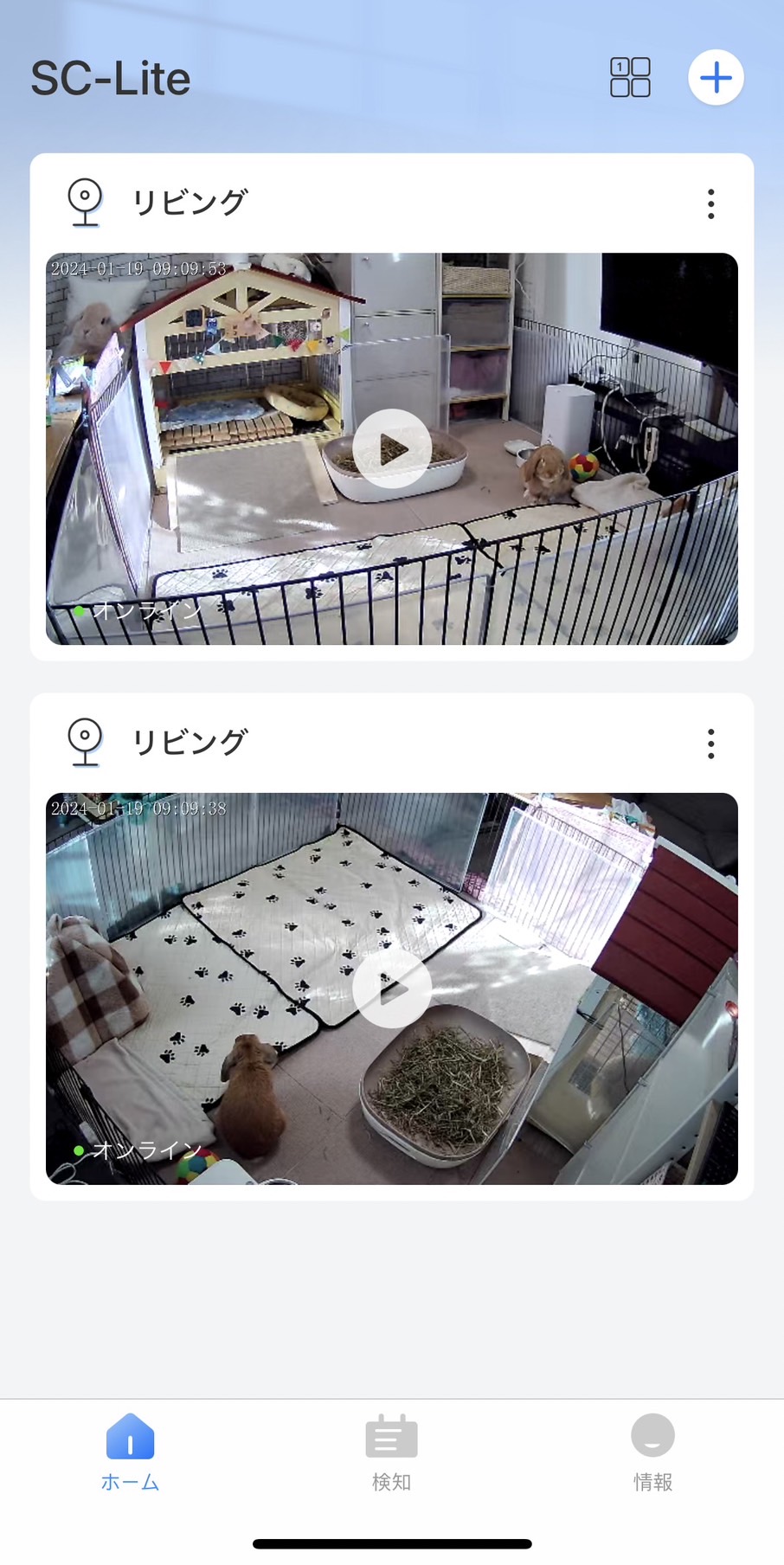784x1565 pixels.
Task: Switch to multi-camera grid view
Action: (x=630, y=78)
